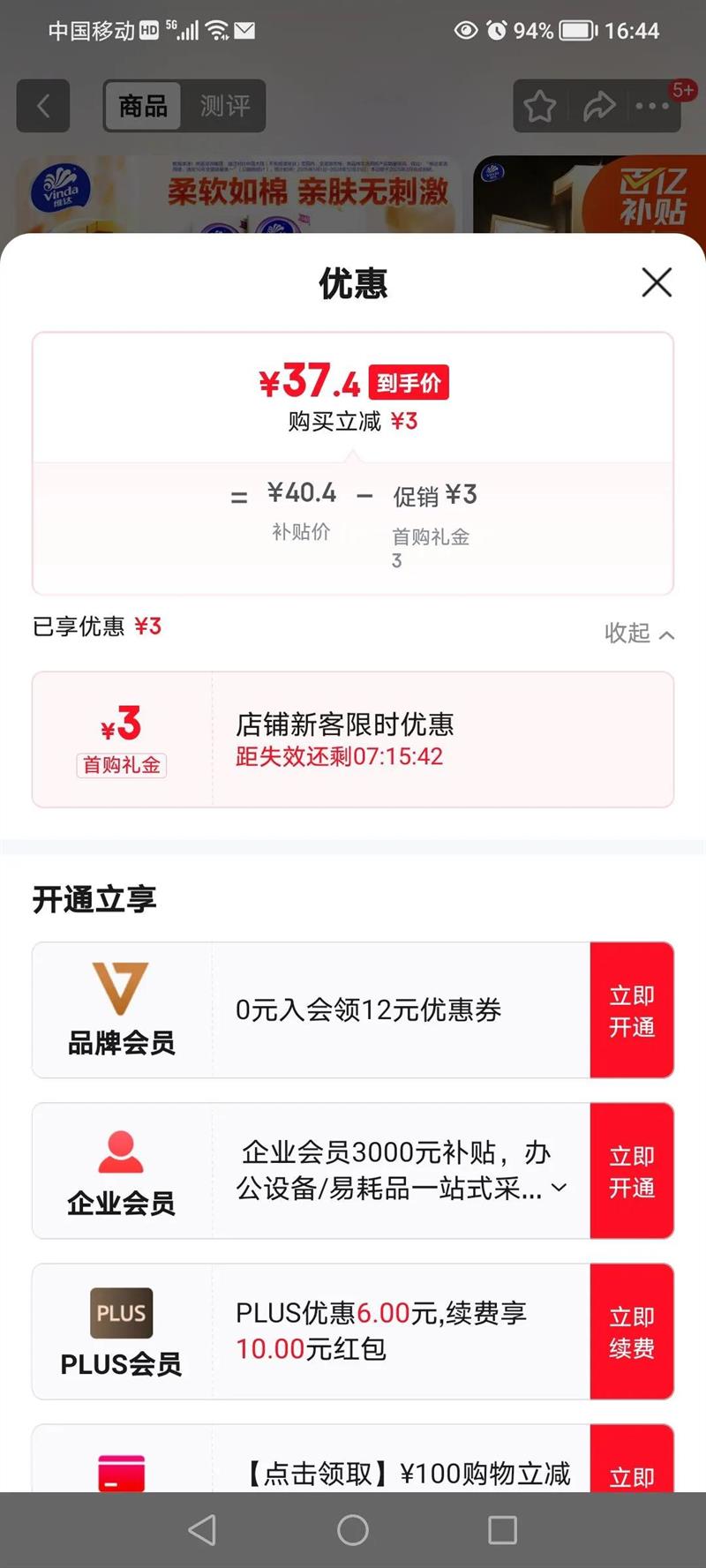Close the 优惠 discount panel

pyautogui.click(x=657, y=283)
